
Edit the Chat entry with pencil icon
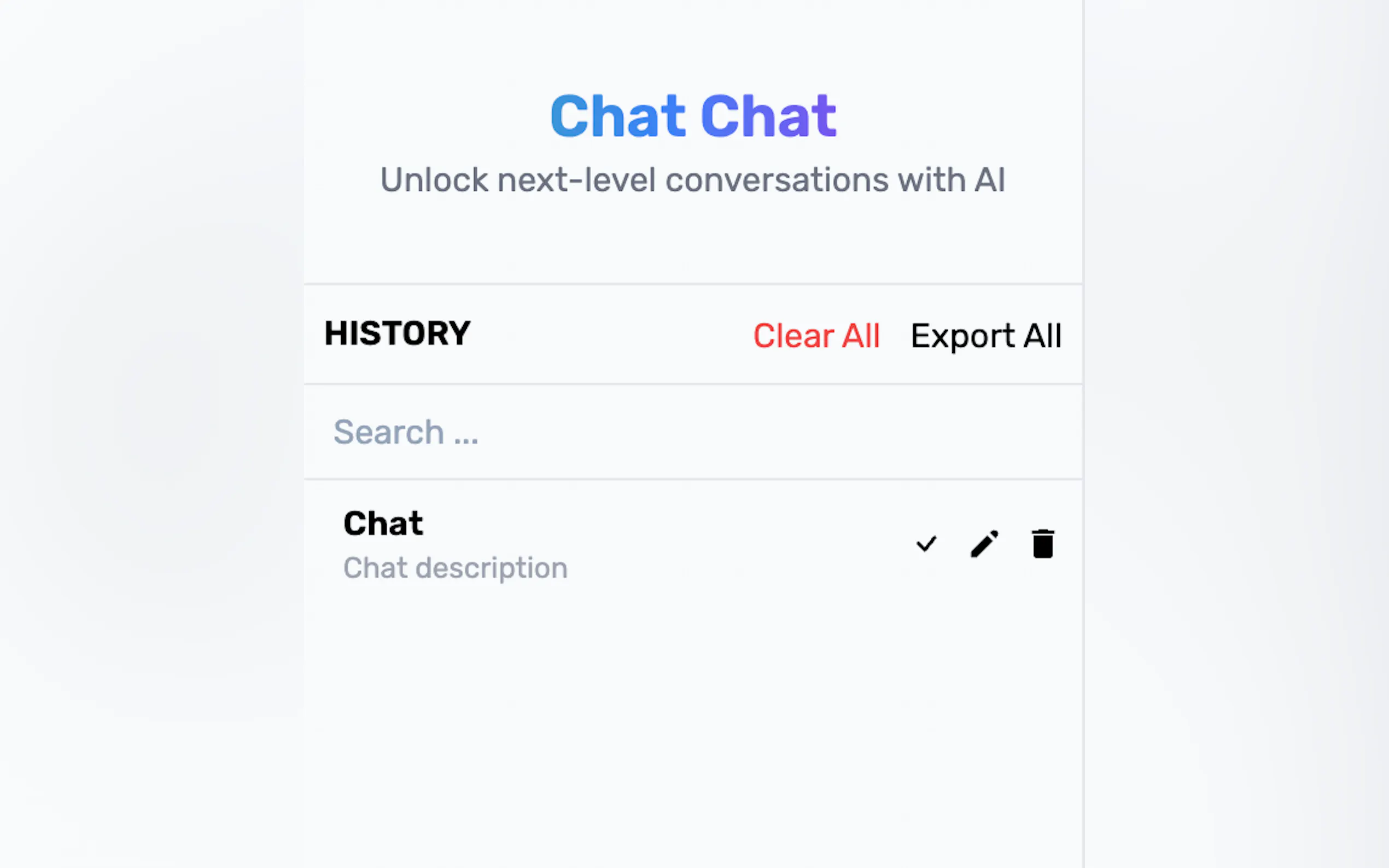point(984,544)
